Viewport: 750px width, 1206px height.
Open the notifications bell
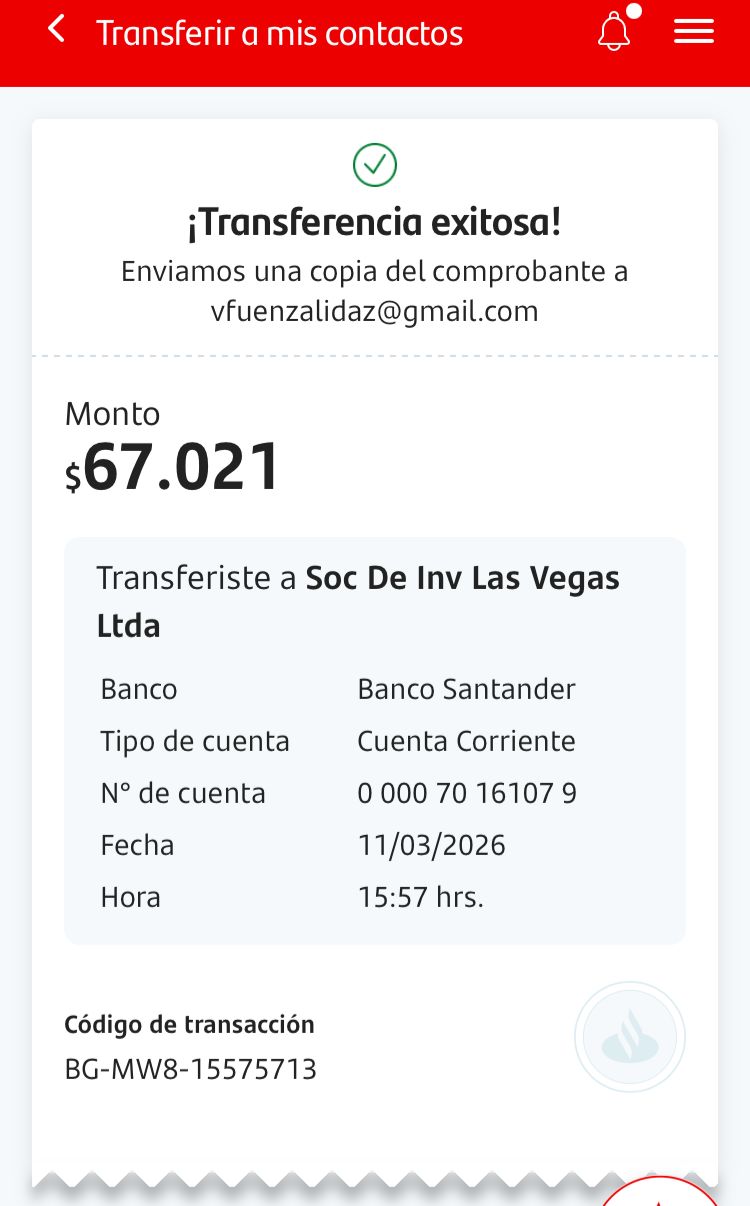pyautogui.click(x=615, y=32)
